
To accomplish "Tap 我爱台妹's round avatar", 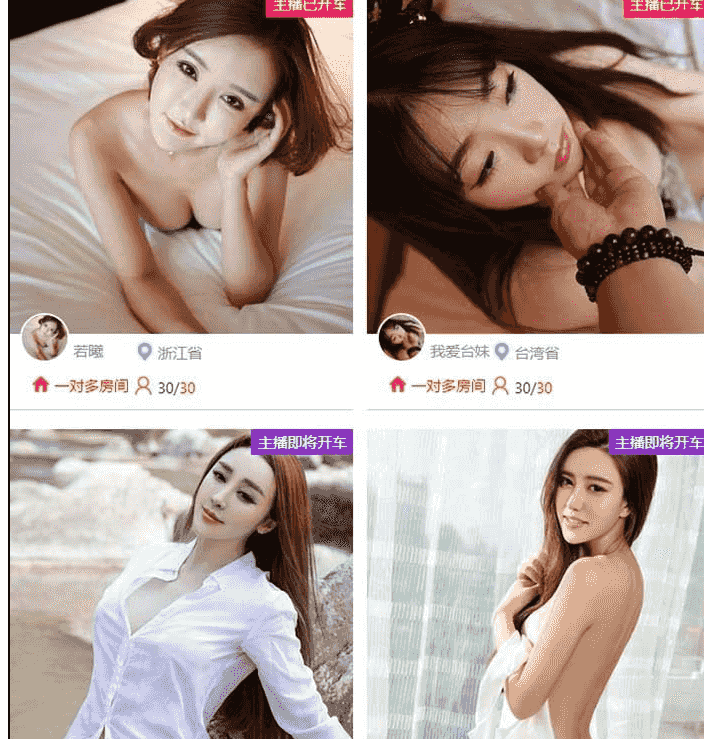I will click(402, 337).
